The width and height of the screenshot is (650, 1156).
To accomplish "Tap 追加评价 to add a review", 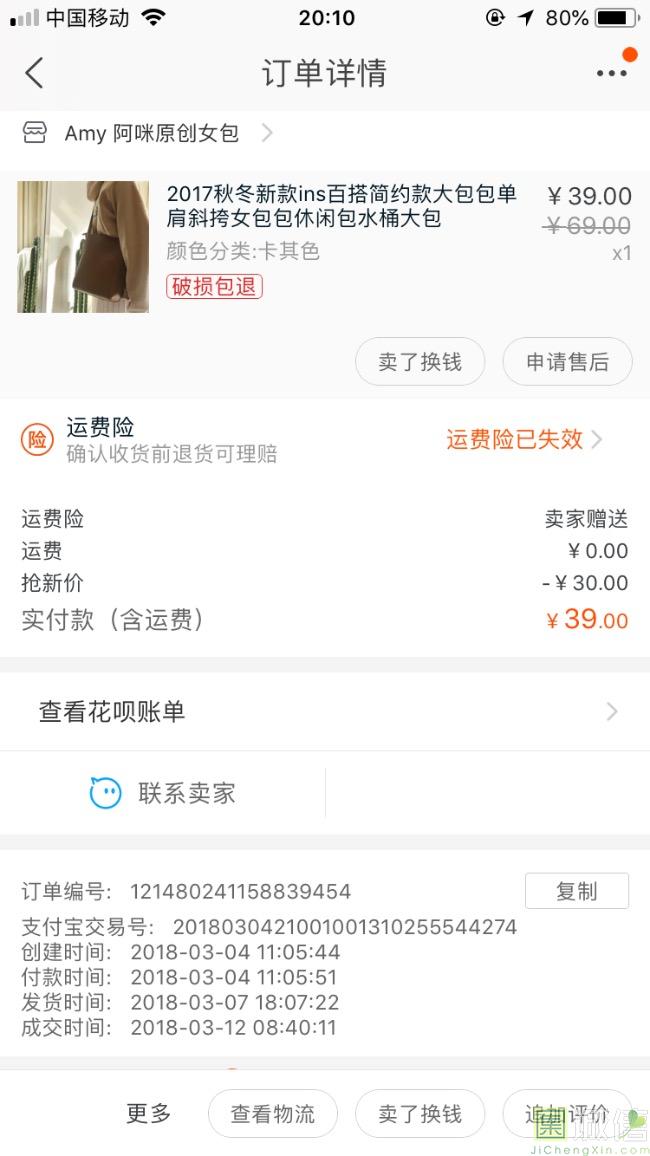I will click(567, 1113).
